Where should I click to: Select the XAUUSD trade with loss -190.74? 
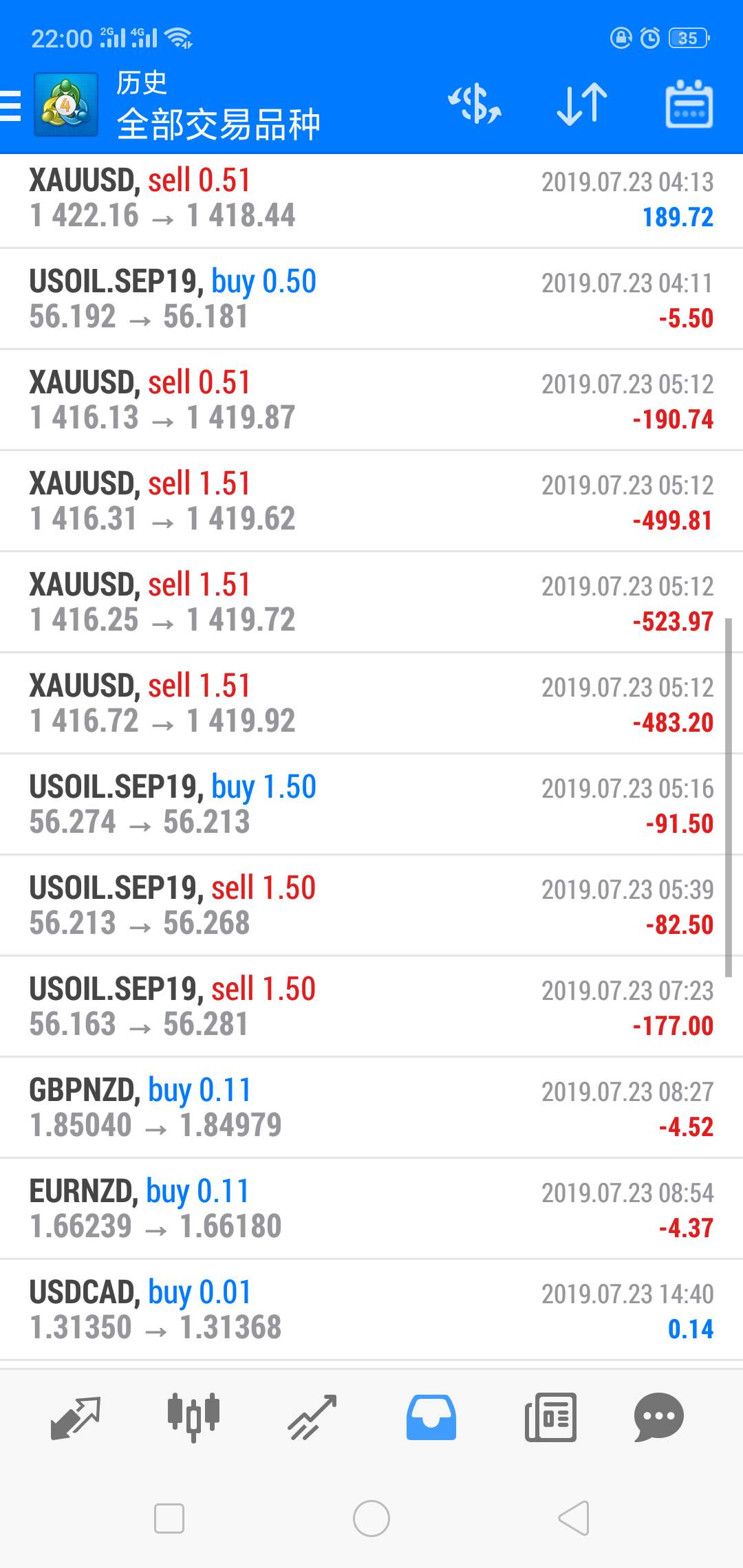click(x=371, y=400)
